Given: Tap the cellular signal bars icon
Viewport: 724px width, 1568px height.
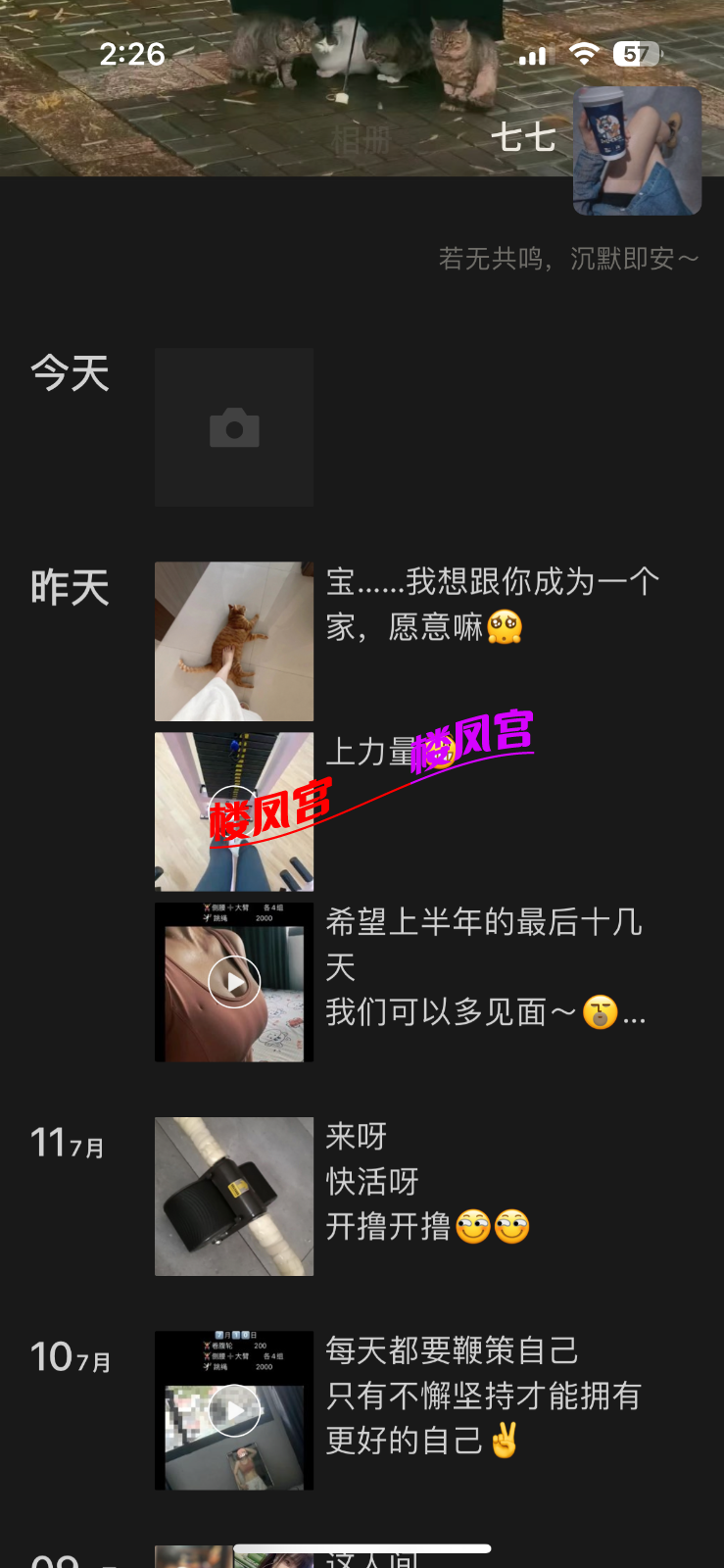Looking at the screenshot, I should point(533,56).
